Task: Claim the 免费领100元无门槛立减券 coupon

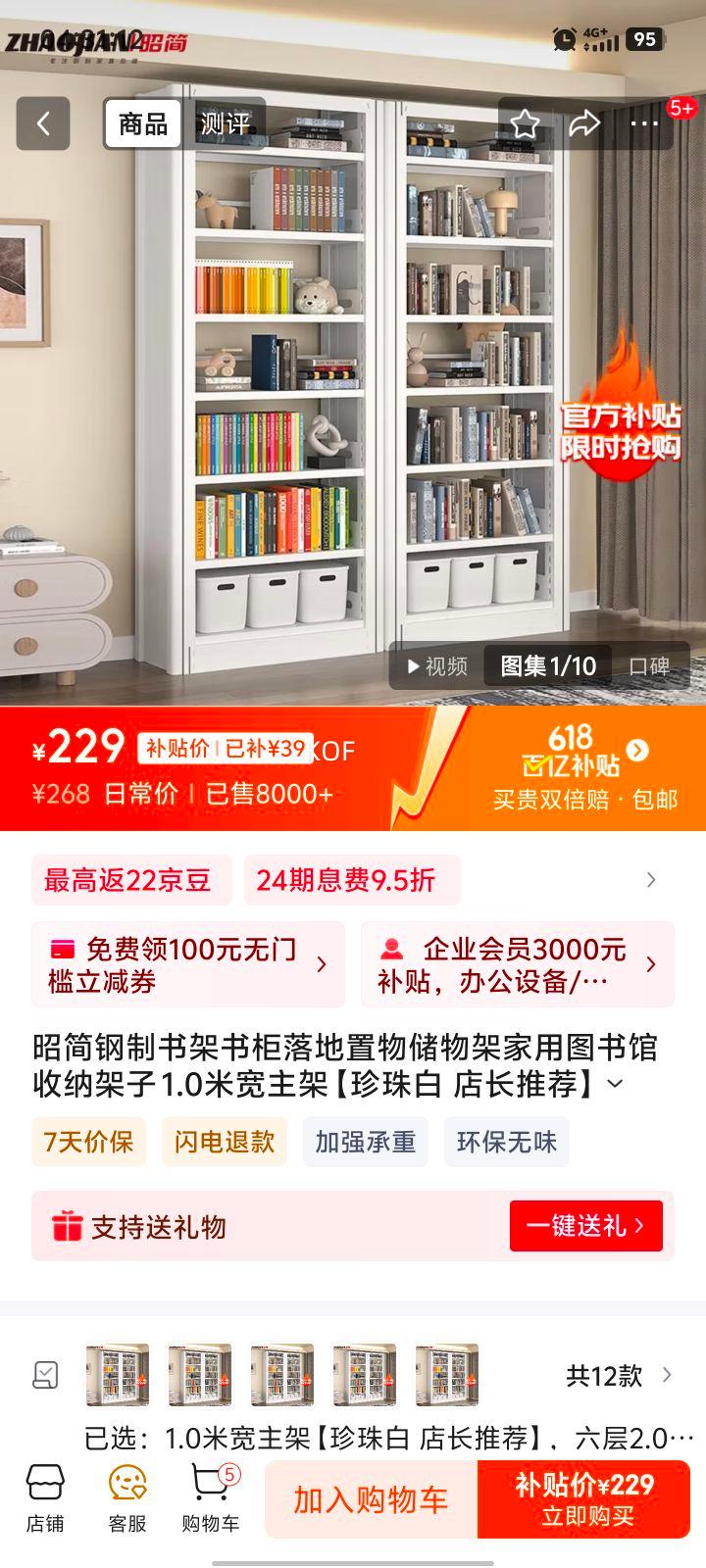Action: [187, 964]
